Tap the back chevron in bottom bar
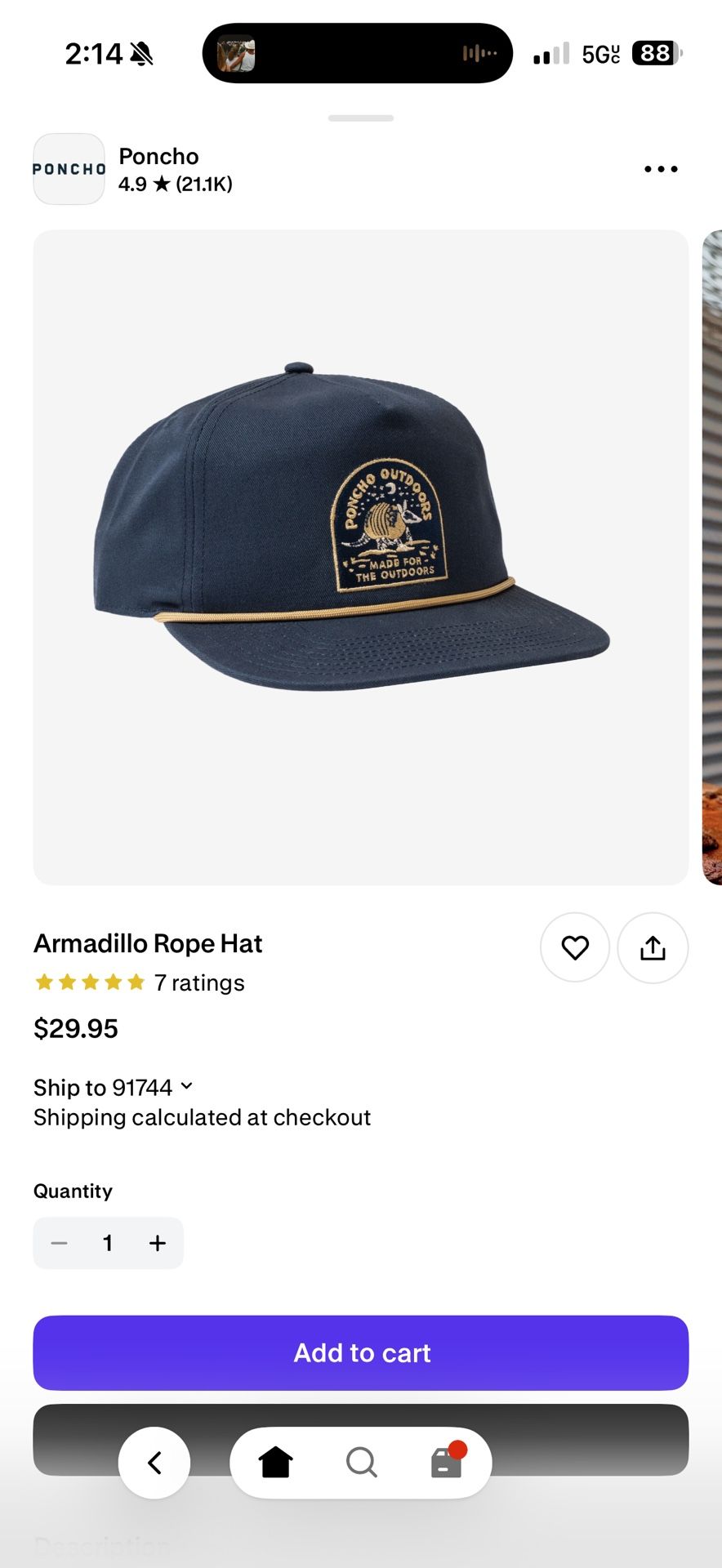Viewport: 722px width, 1568px height. (x=154, y=1462)
